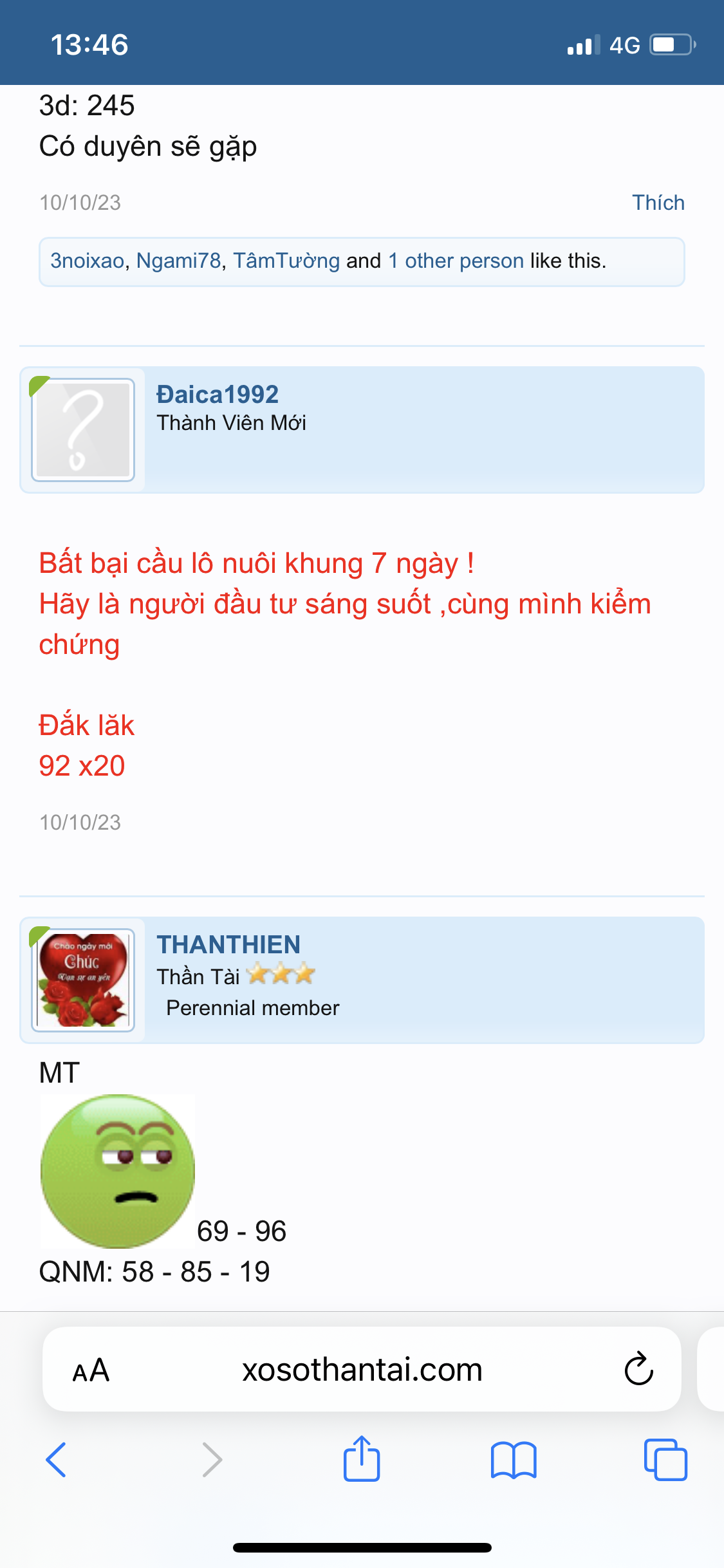Reload the page
The image size is (724, 1568).
(x=638, y=1368)
